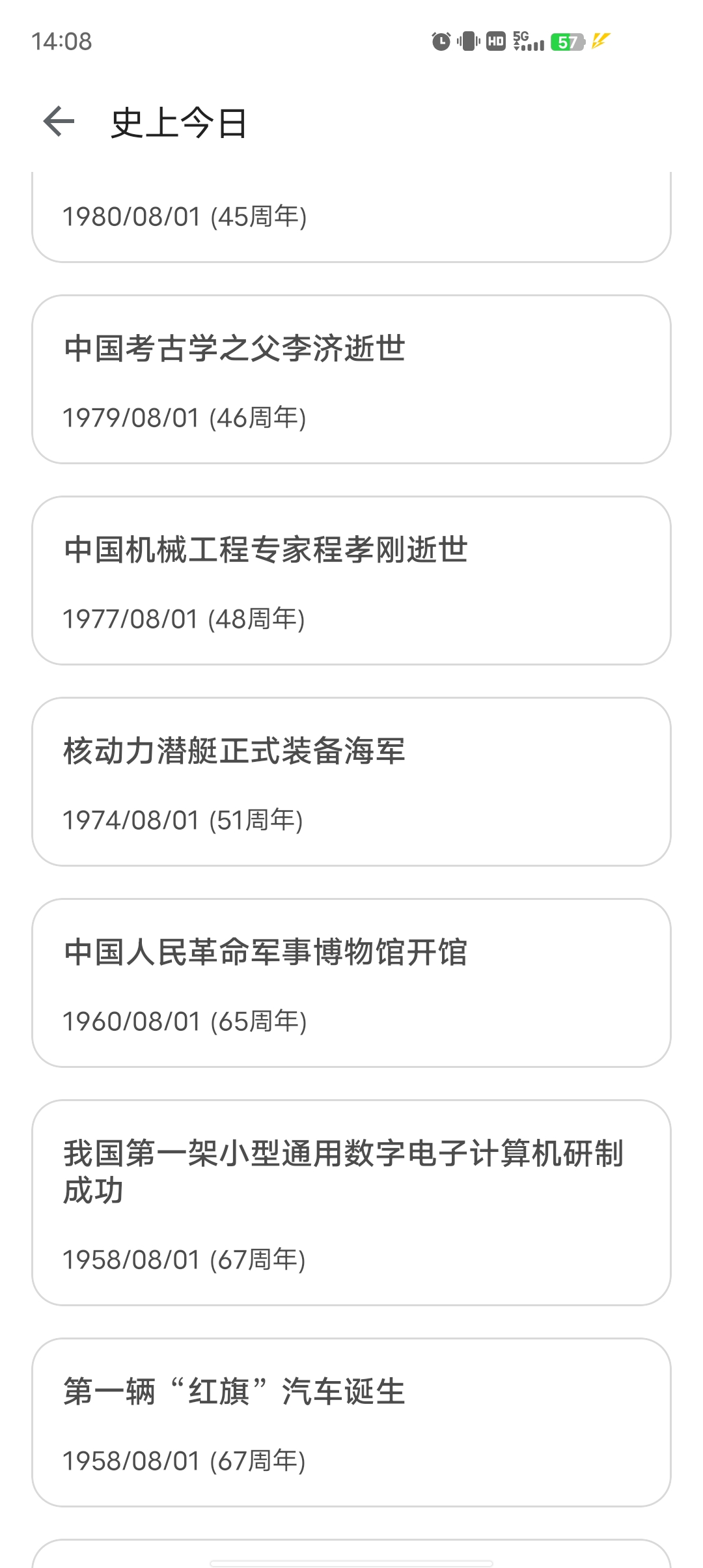Select 核动力潜艇正式装备海军 card
This screenshot has width=703, height=1568.
pyautogui.click(x=351, y=782)
